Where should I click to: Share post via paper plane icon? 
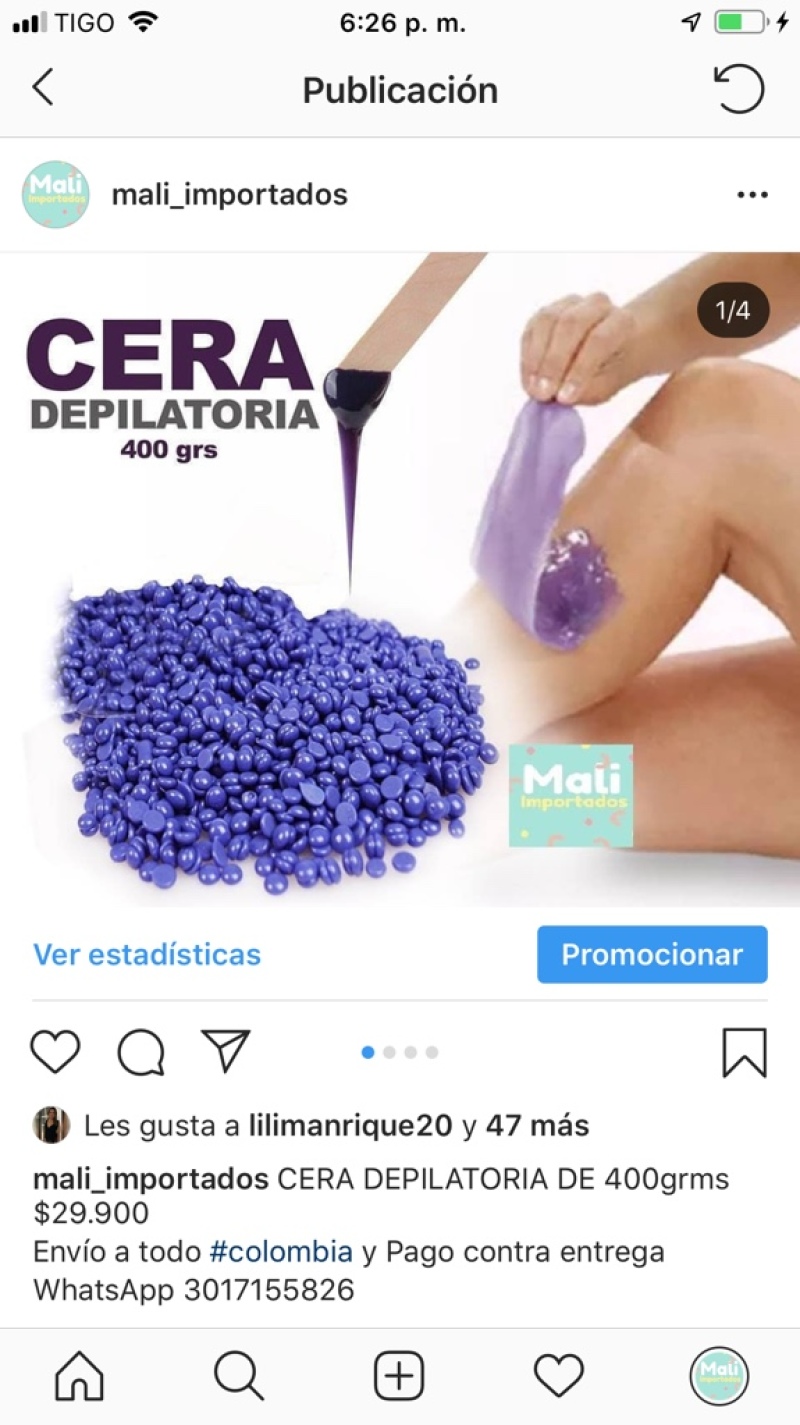tap(225, 1051)
